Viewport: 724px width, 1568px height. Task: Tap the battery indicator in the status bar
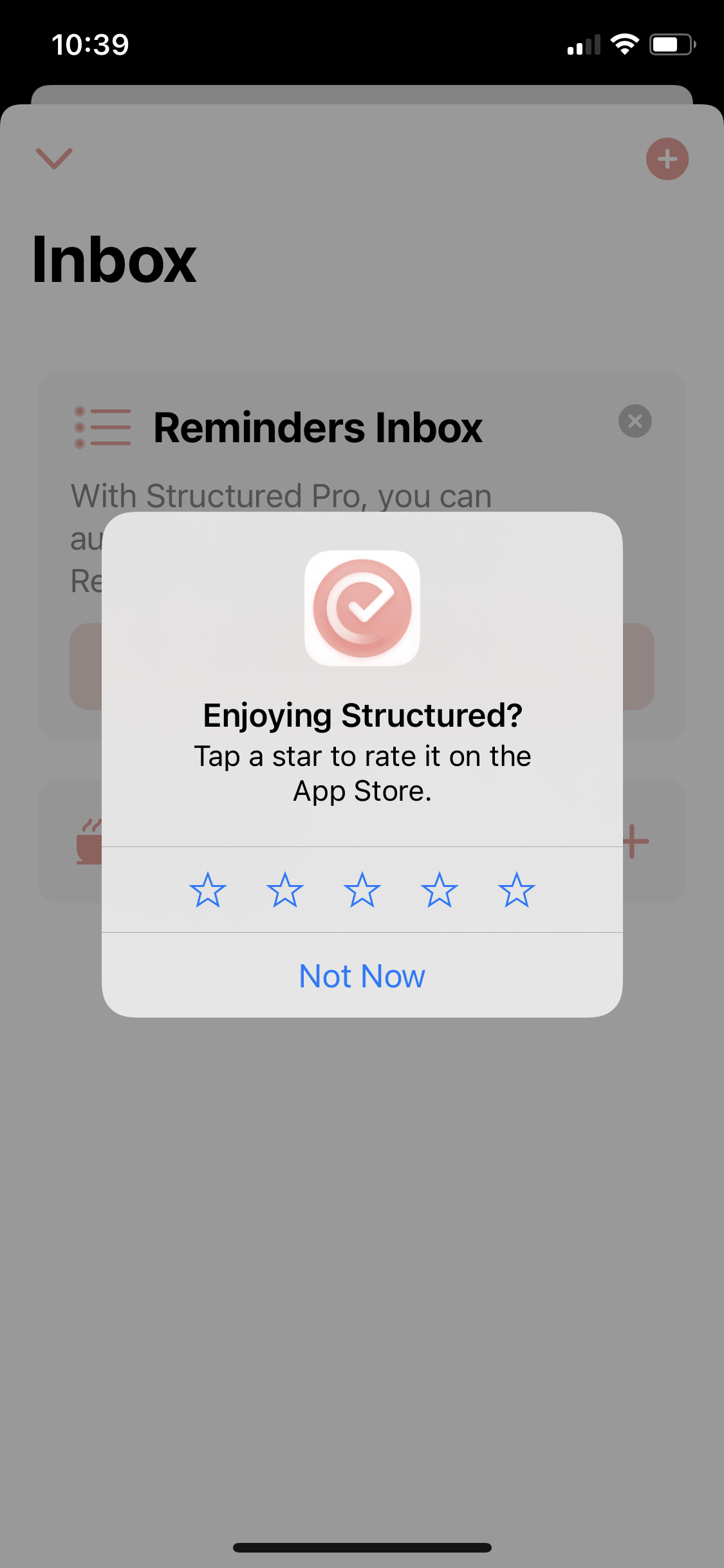point(669,43)
